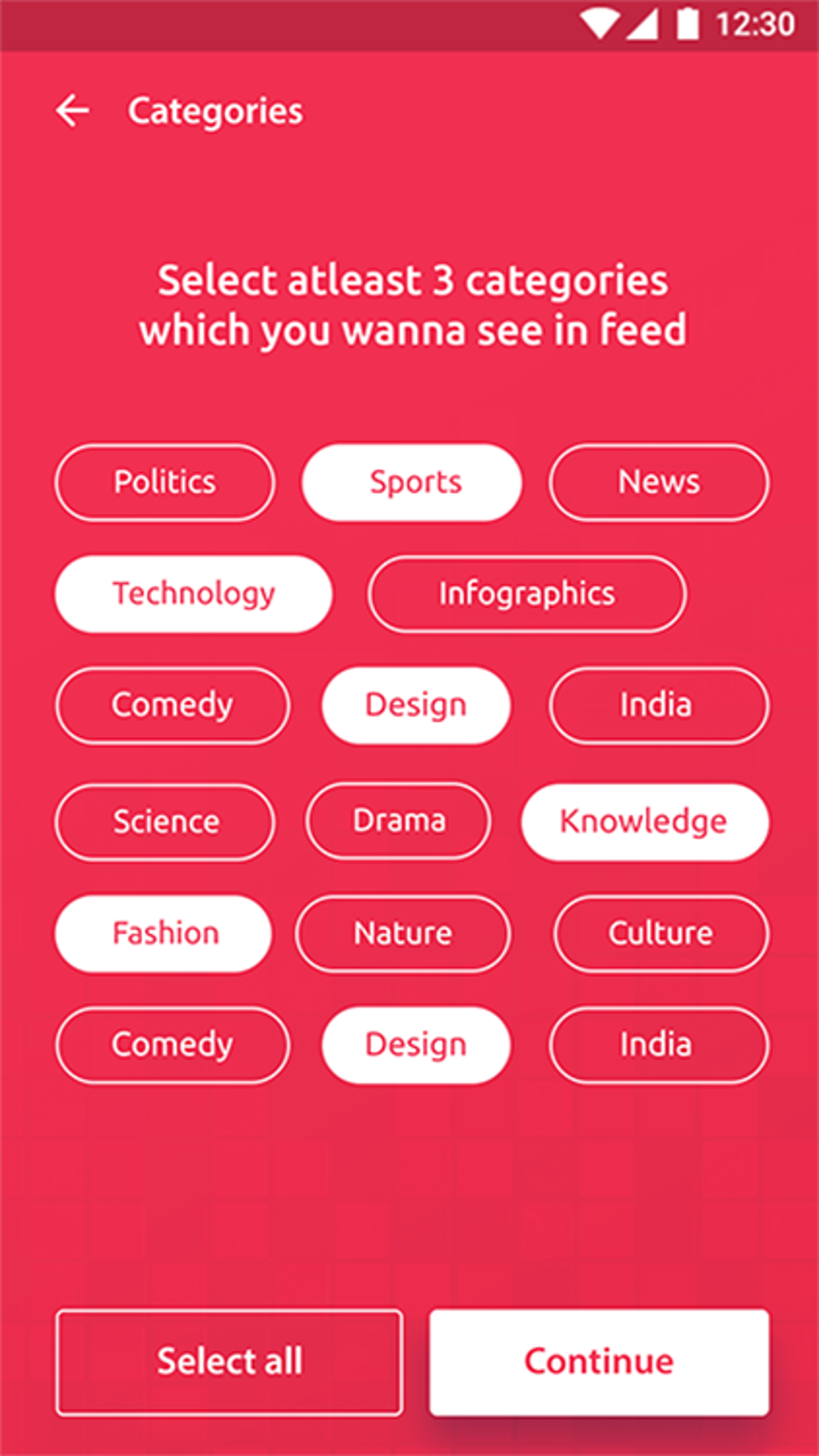The height and width of the screenshot is (1456, 819).
Task: Select the Science chip
Action: [x=165, y=822]
